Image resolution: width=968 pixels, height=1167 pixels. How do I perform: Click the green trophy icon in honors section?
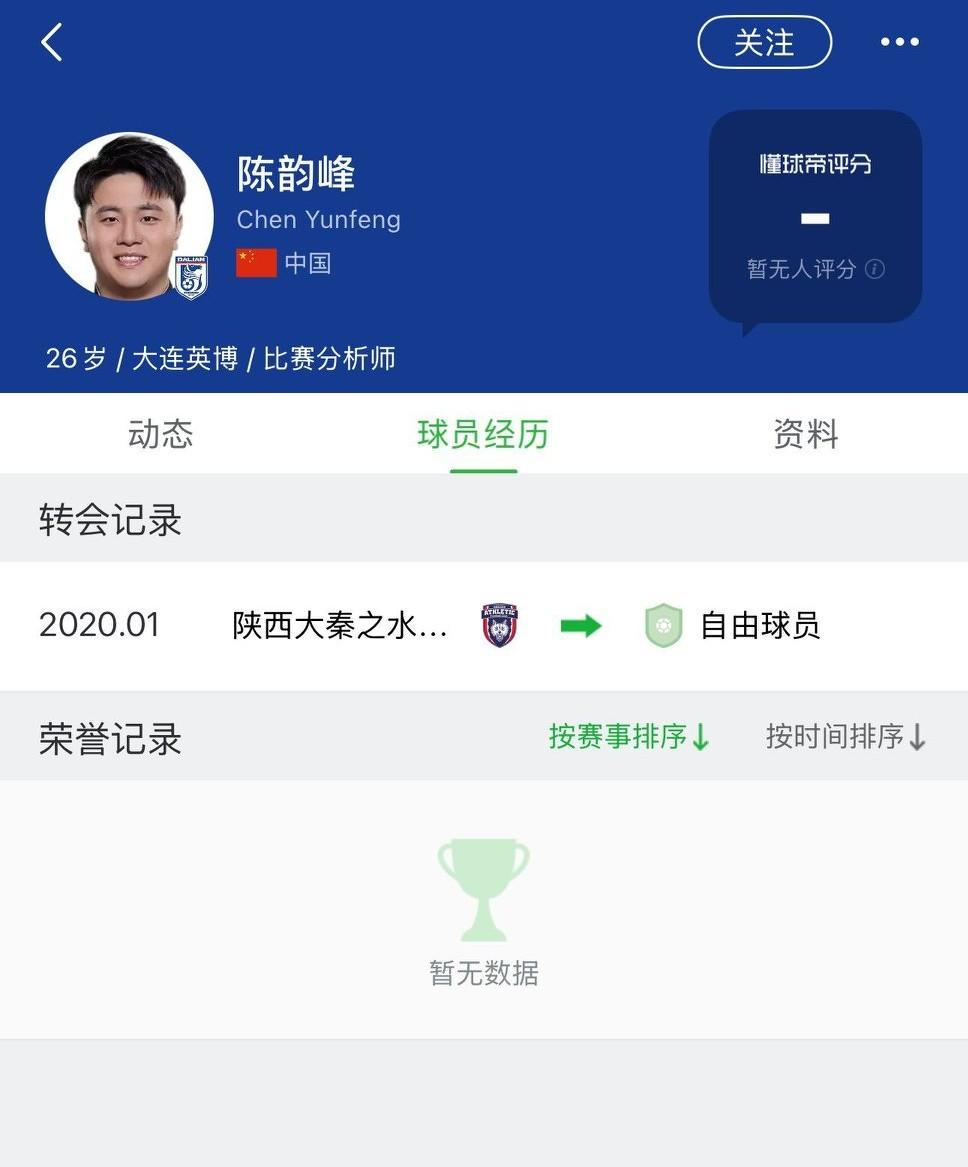(483, 888)
